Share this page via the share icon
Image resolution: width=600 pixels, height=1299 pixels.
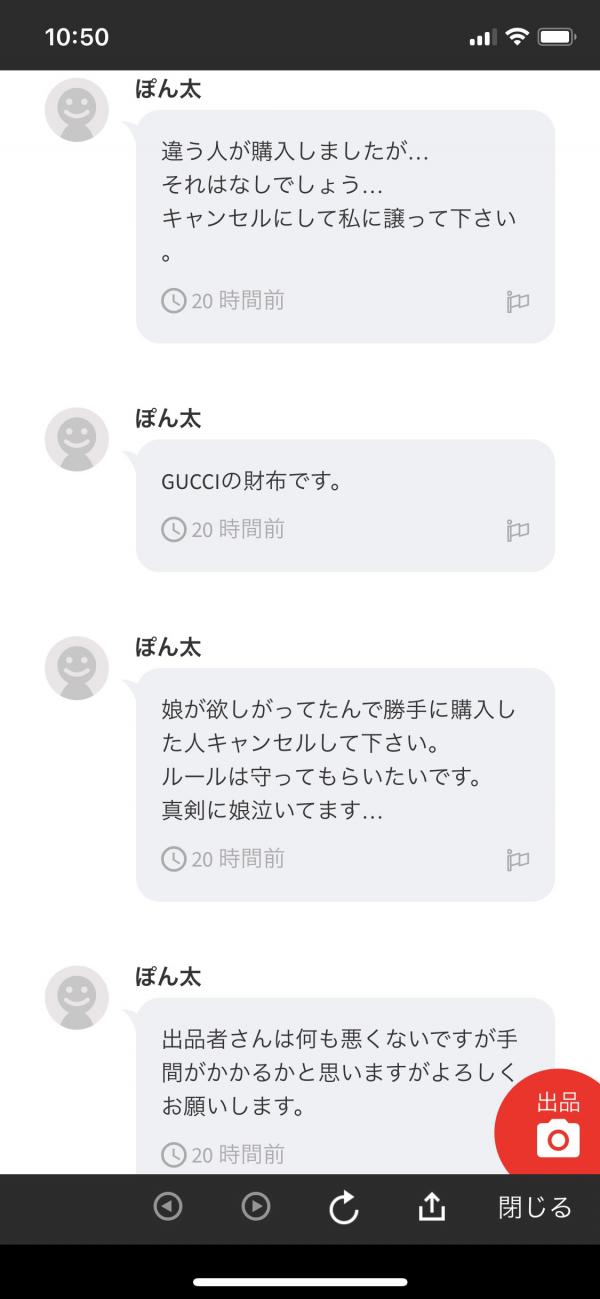[431, 1207]
